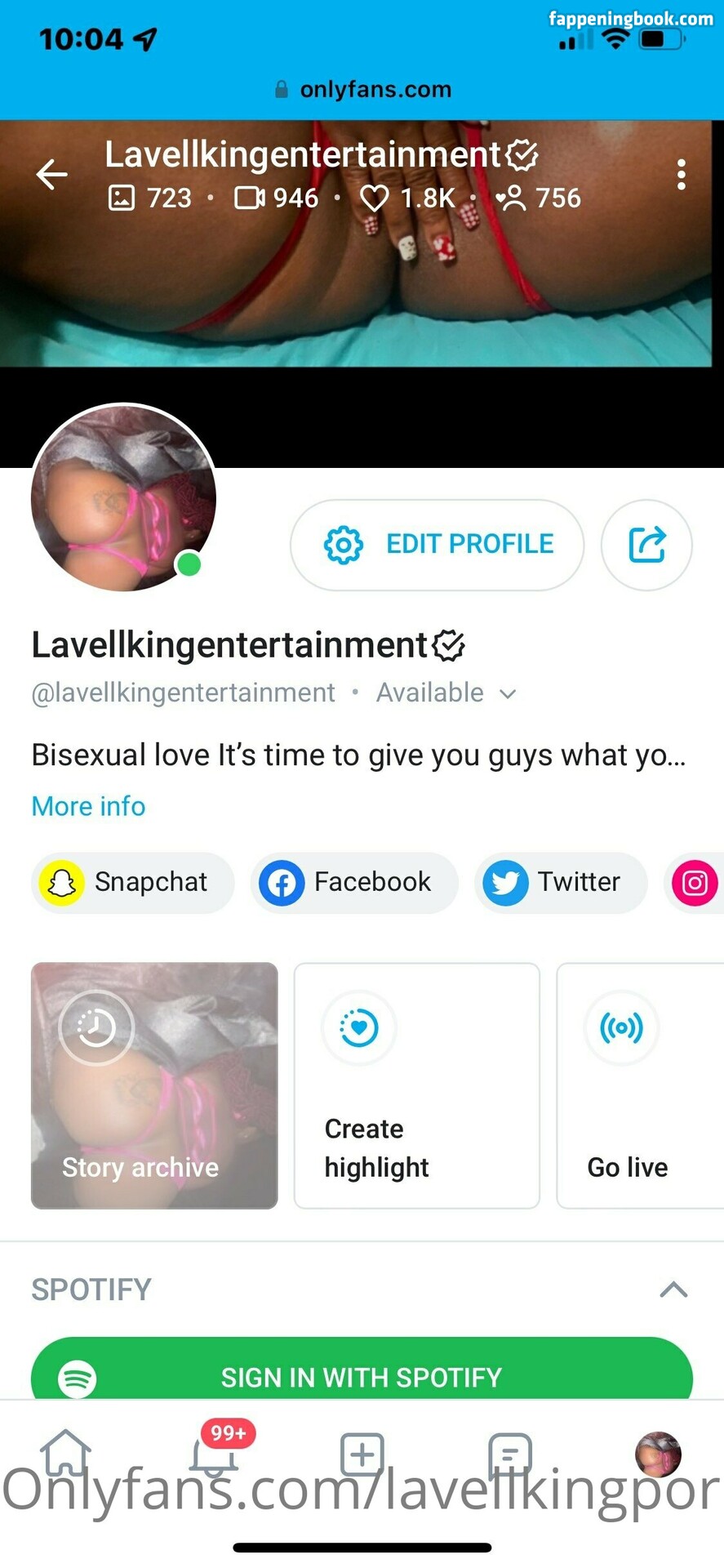Open the Story archive card
Screen dimensions: 724x1568
click(x=154, y=1085)
